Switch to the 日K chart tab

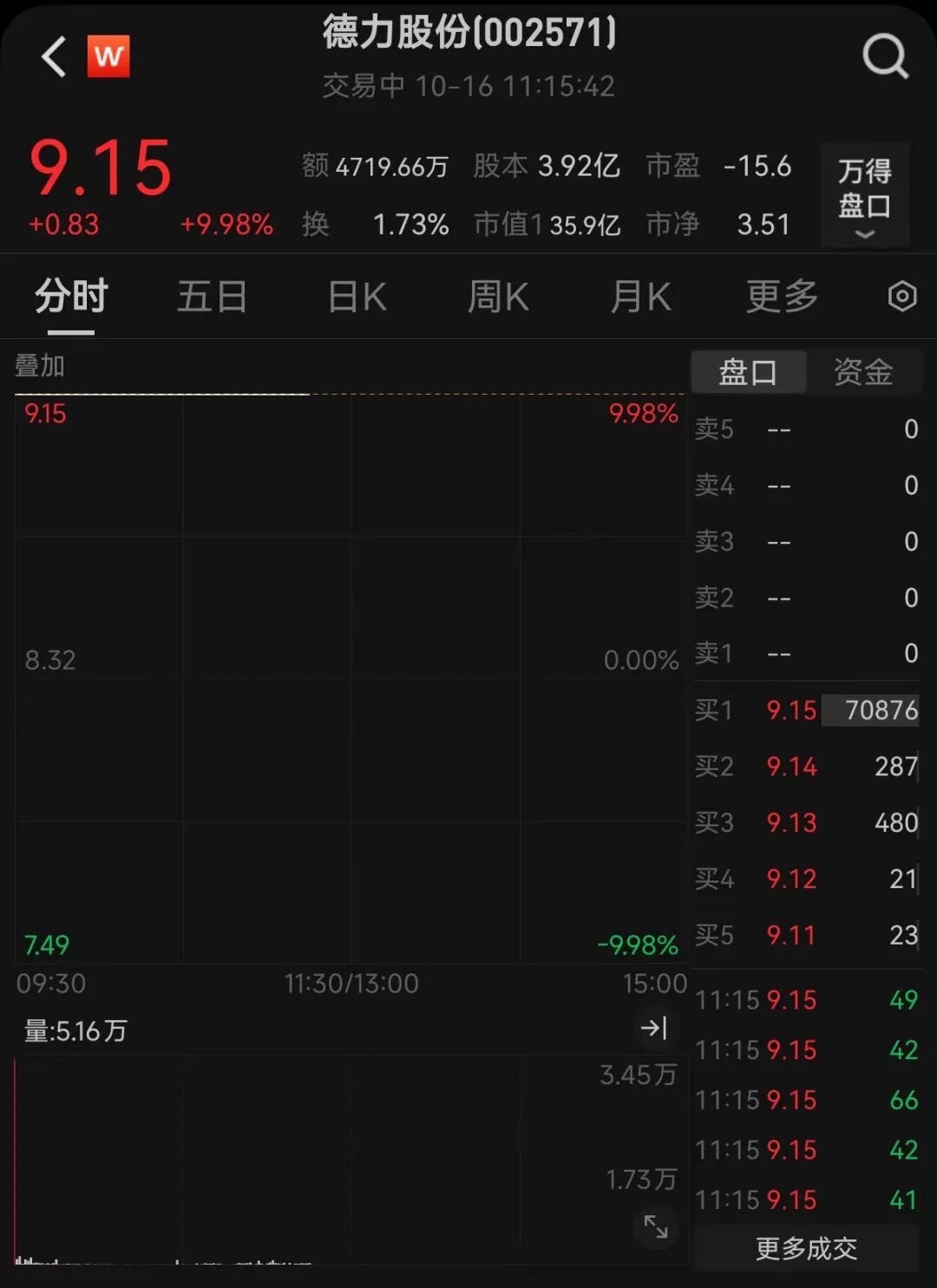click(357, 297)
